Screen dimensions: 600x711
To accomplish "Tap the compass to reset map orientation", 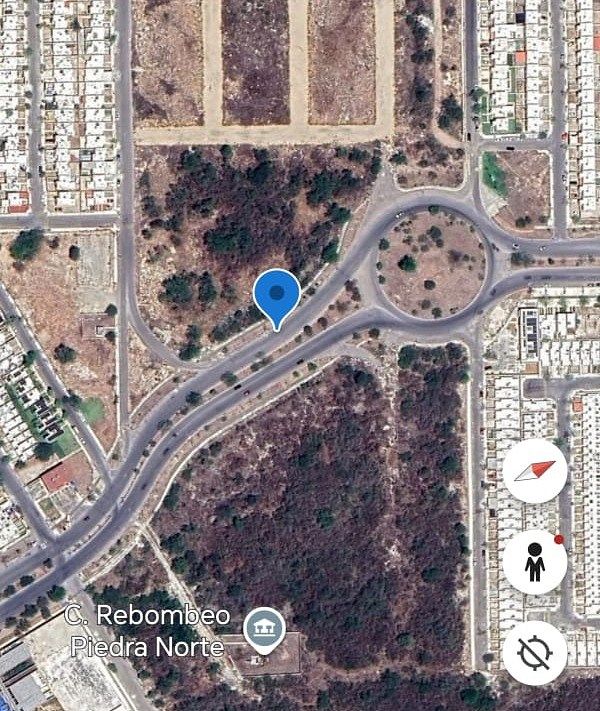I will point(535,470).
